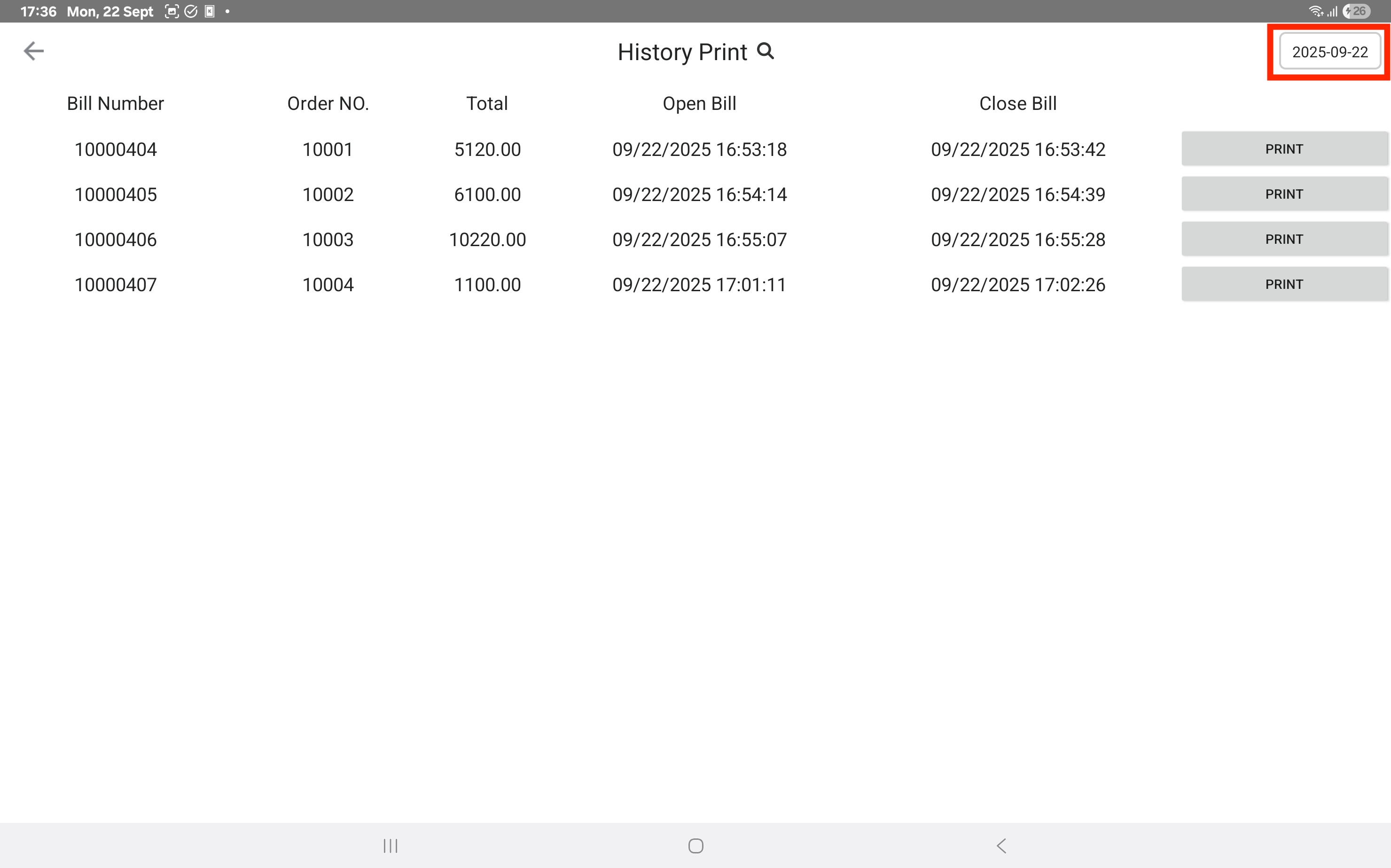Image resolution: width=1391 pixels, height=868 pixels.
Task: Tap the system home button
Action: coord(695,845)
